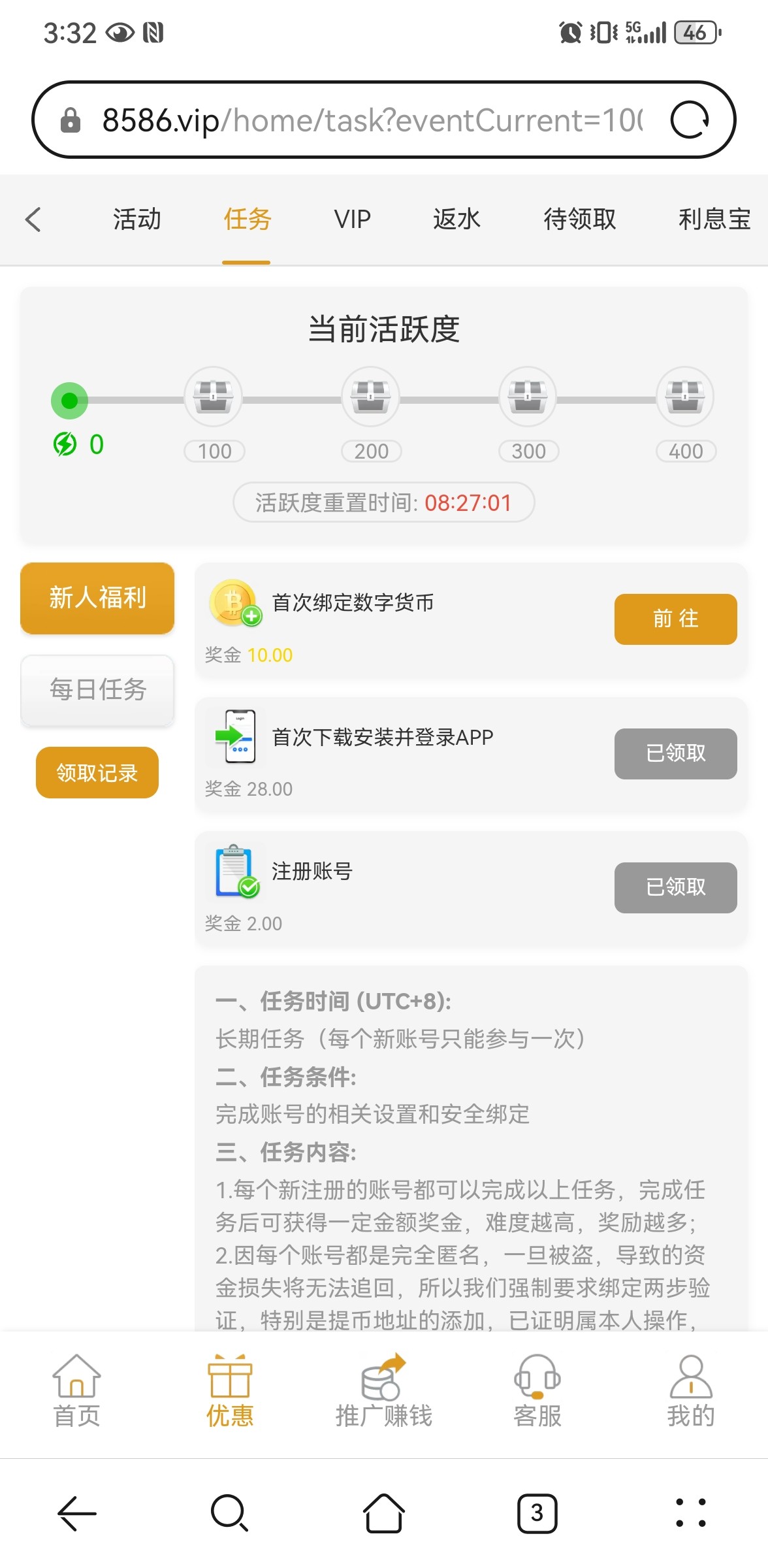Open the browser tabs switcher showing 3
This screenshot has width=768, height=1568.
point(537,1512)
